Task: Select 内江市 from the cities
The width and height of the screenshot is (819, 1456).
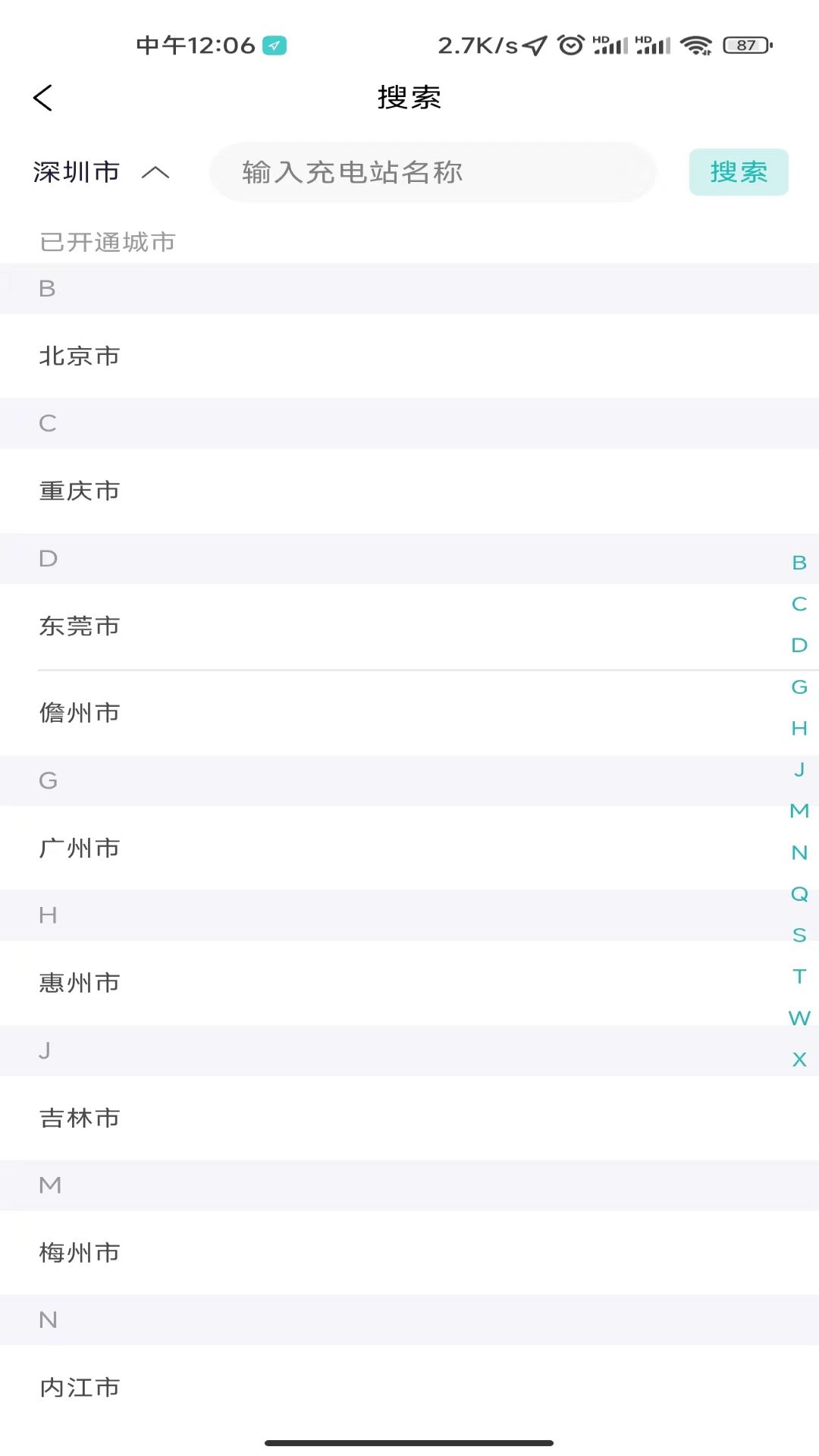Action: point(409,1388)
